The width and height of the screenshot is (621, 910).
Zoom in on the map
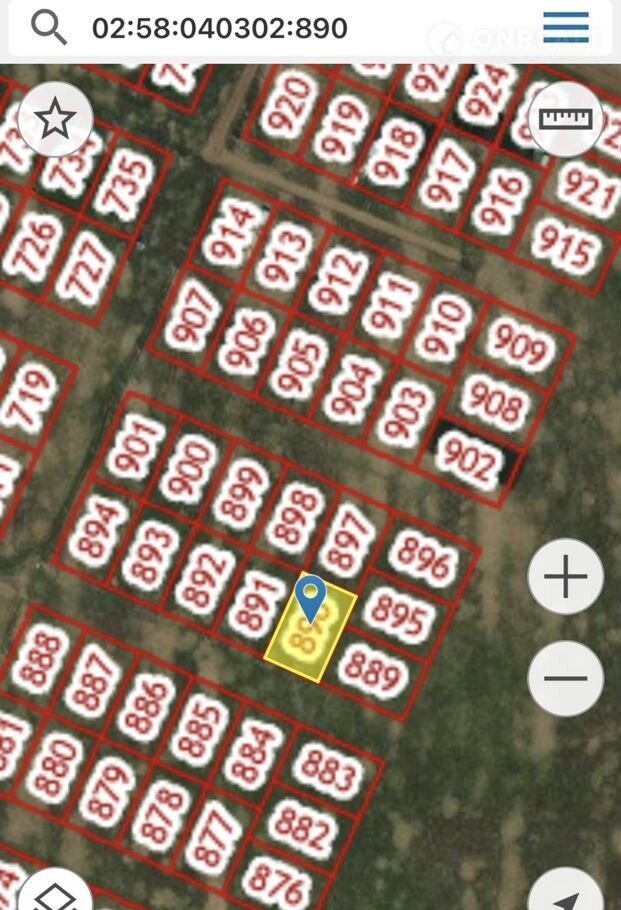(x=565, y=577)
